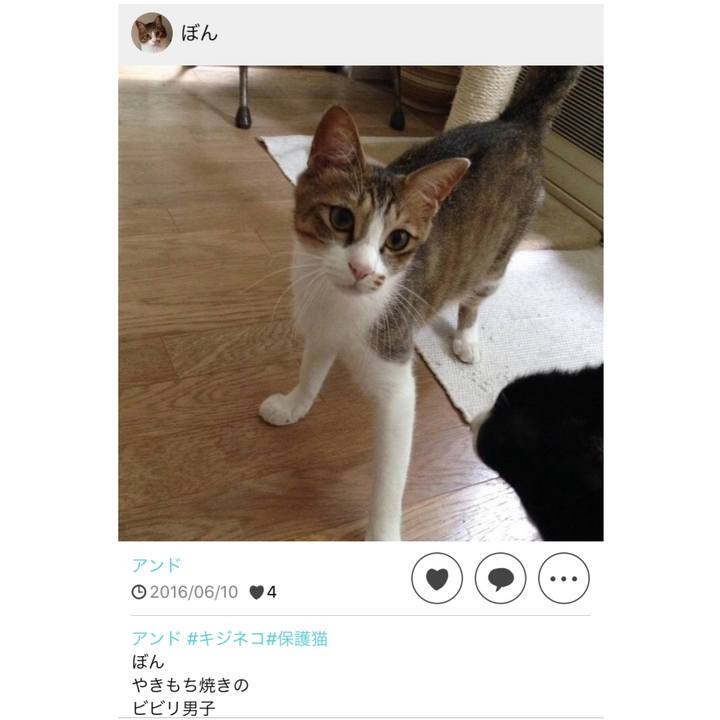Open user アンド above the date
The height and width of the screenshot is (720, 720).
coord(157,565)
